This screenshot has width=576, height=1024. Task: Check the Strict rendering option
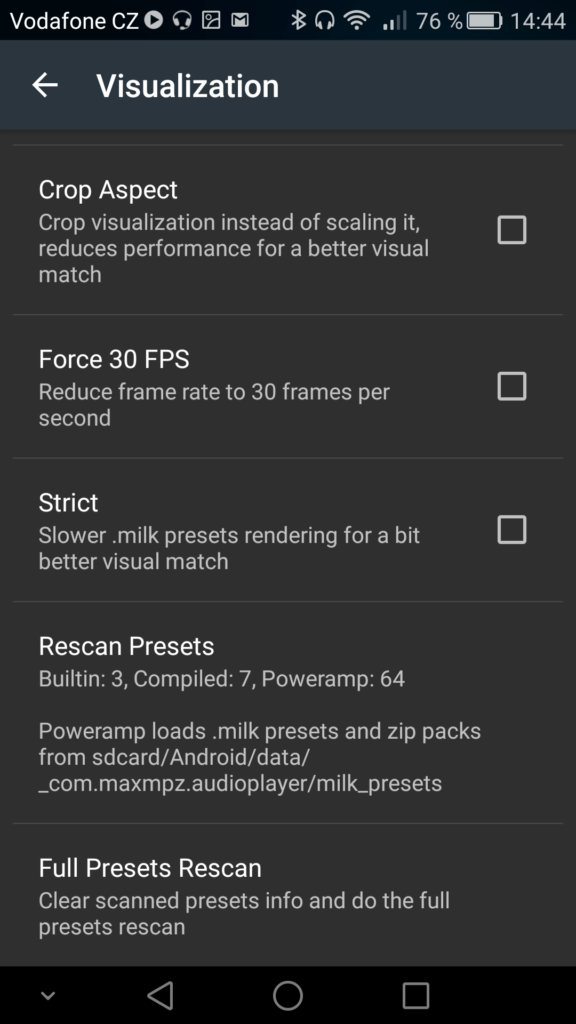click(511, 530)
